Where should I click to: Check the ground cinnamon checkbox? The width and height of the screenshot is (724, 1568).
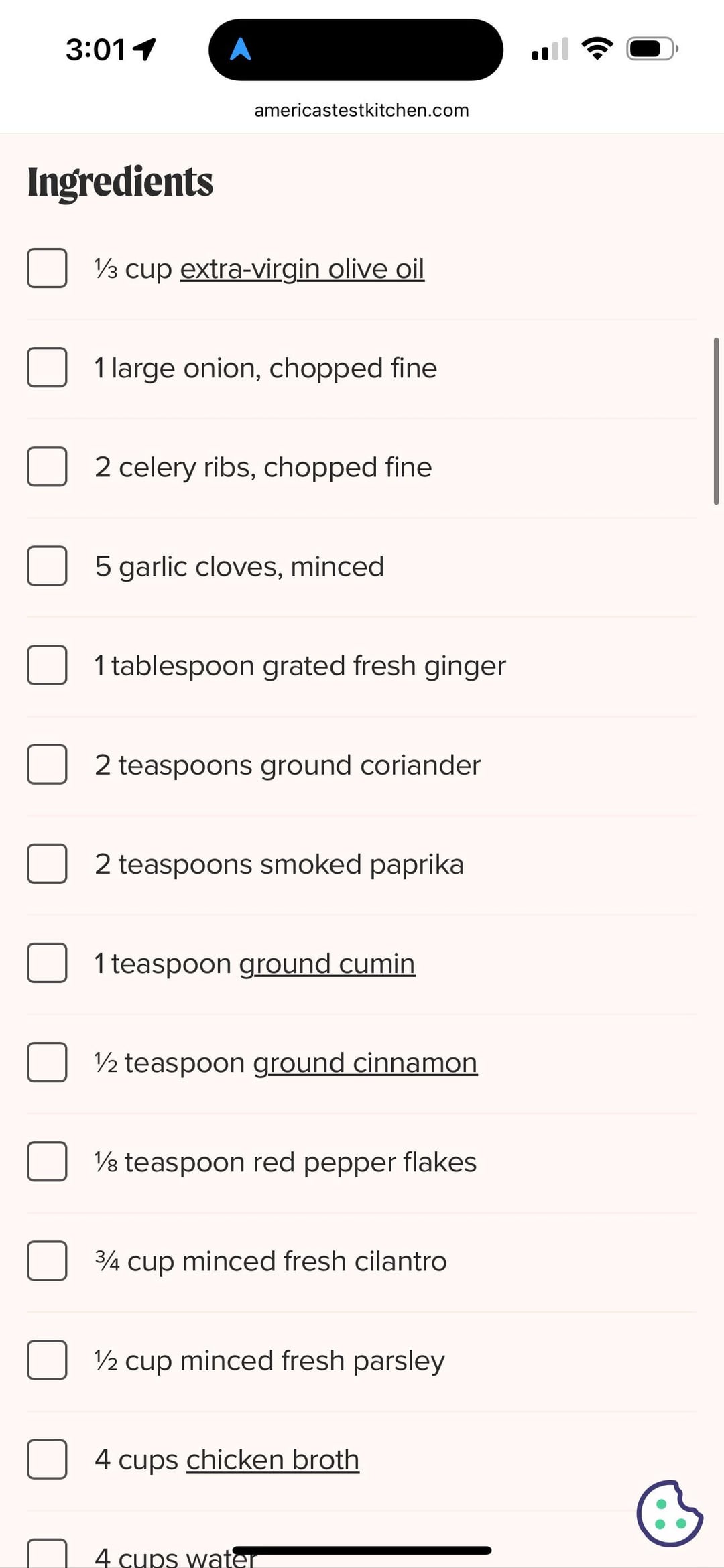[47, 1062]
